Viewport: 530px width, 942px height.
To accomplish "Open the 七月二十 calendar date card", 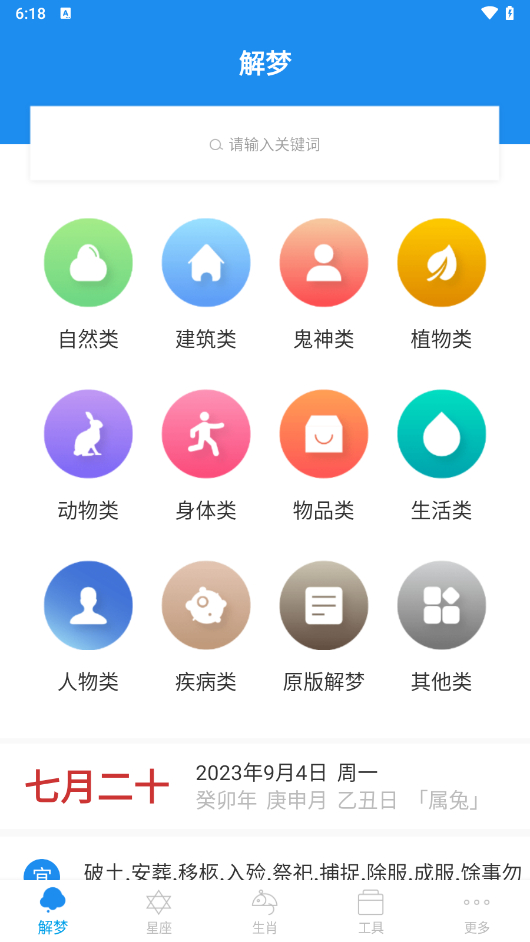I will 265,786.
